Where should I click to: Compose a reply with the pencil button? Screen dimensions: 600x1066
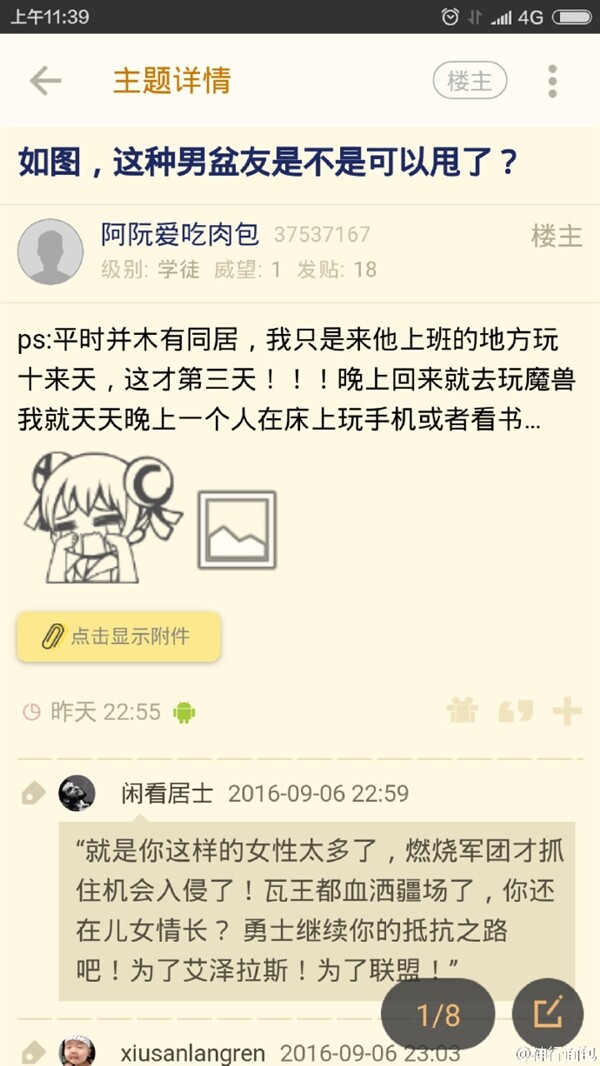point(547,1014)
